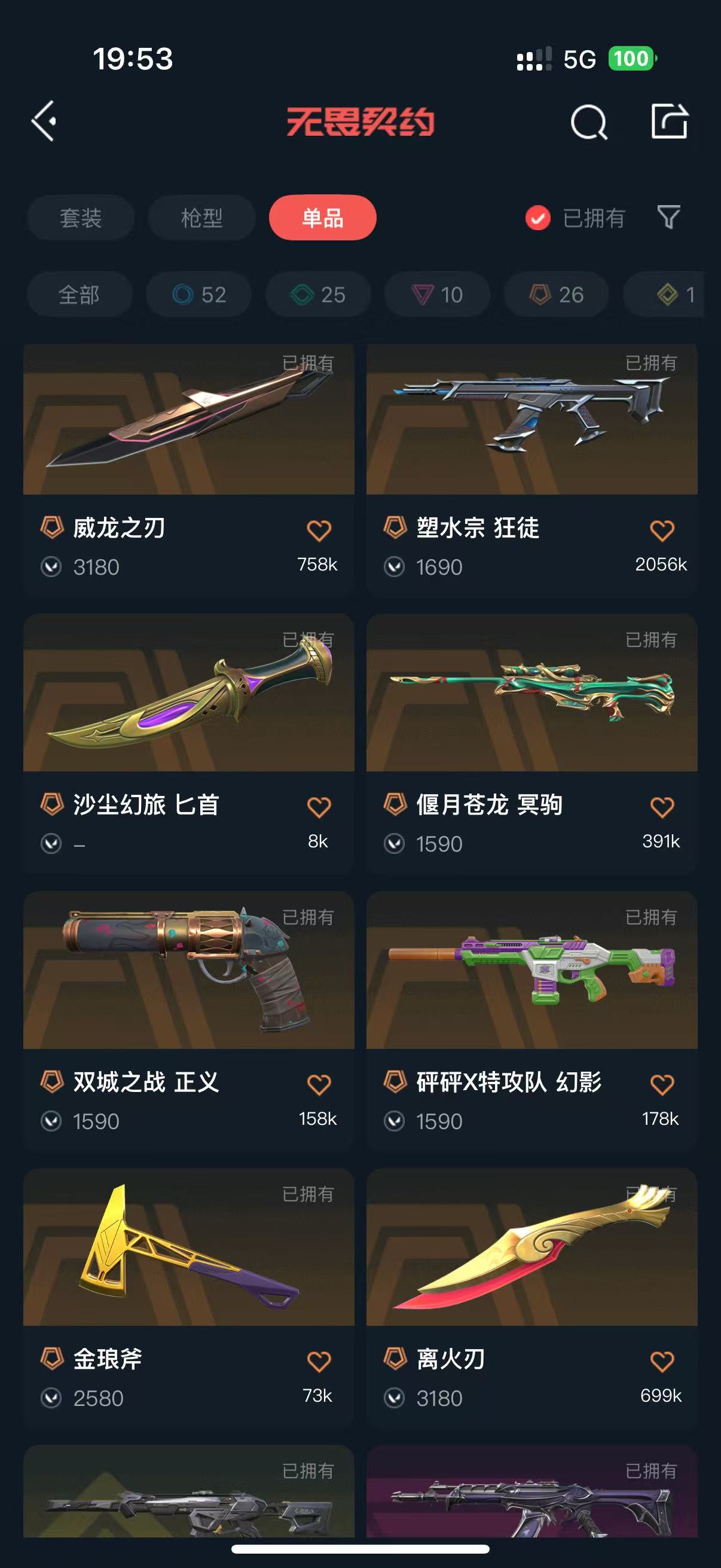This screenshot has width=721, height=1568.
Task: Filter by the rarity chip showing 52
Action: point(199,295)
